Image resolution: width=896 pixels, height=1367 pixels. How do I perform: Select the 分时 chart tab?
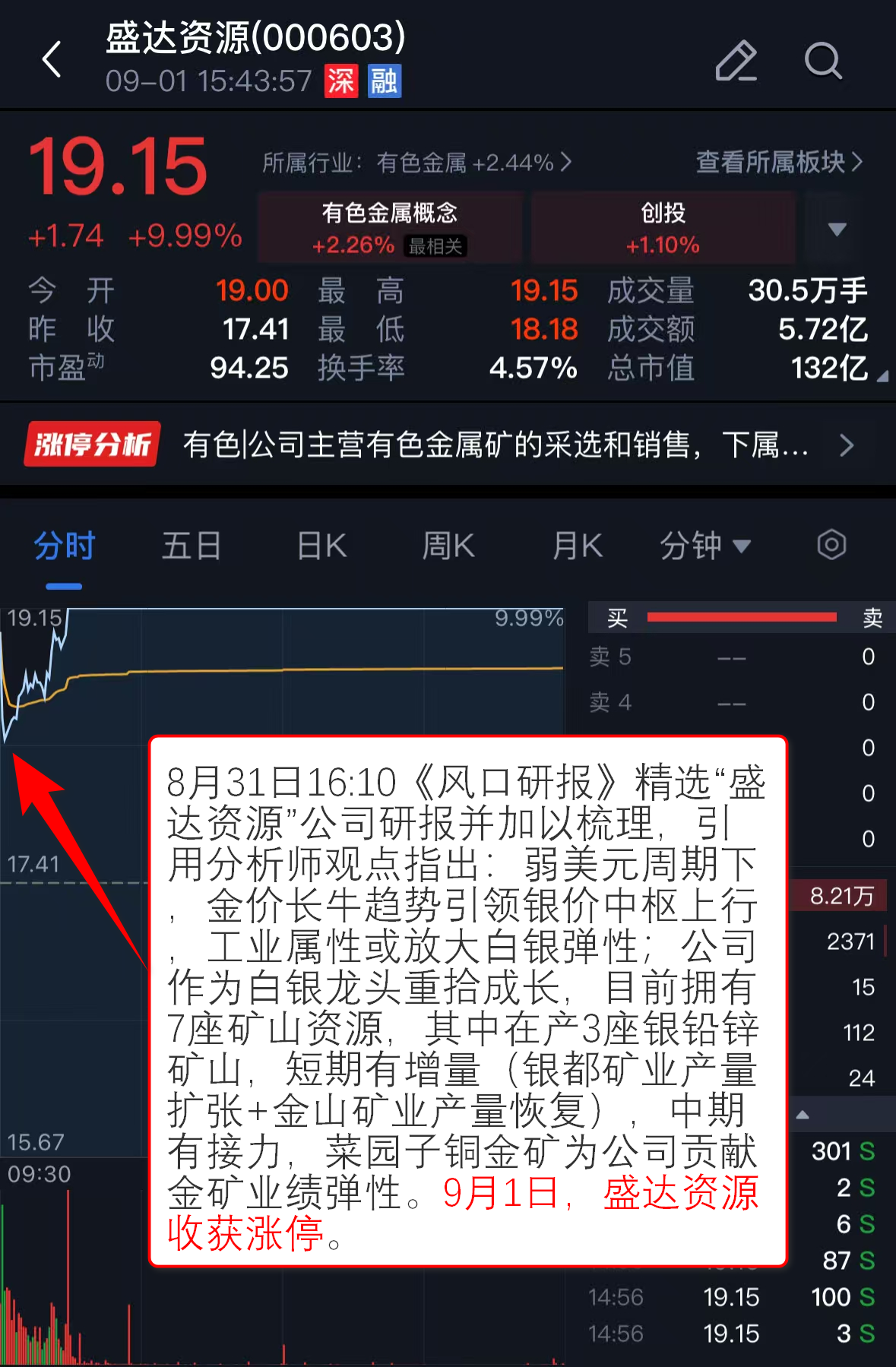pyautogui.click(x=64, y=546)
